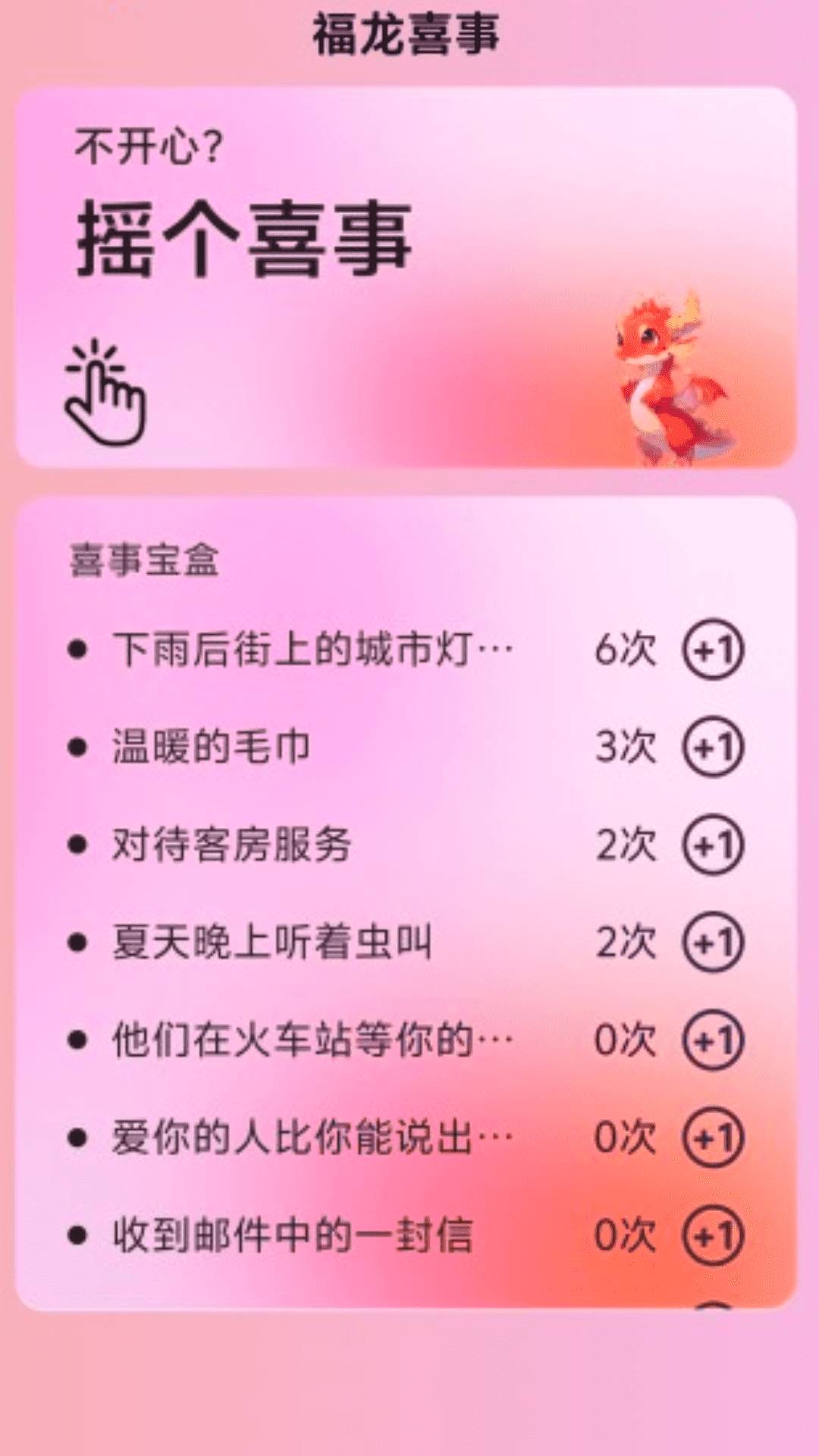Tap the bullet dot before 对待客房服务
Screen dimensions: 819x1456
coord(78,846)
